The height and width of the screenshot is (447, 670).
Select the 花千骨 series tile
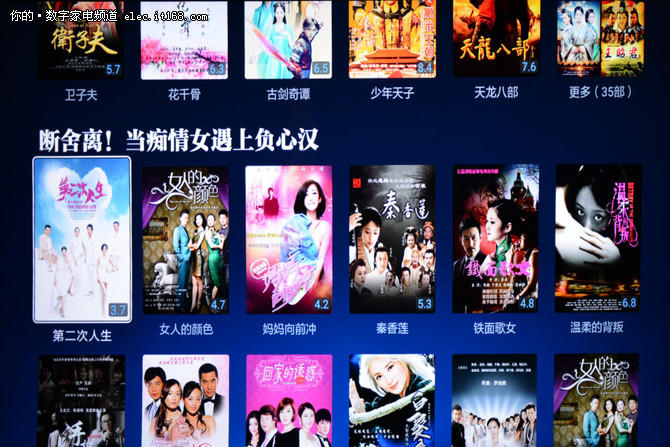coord(184,38)
